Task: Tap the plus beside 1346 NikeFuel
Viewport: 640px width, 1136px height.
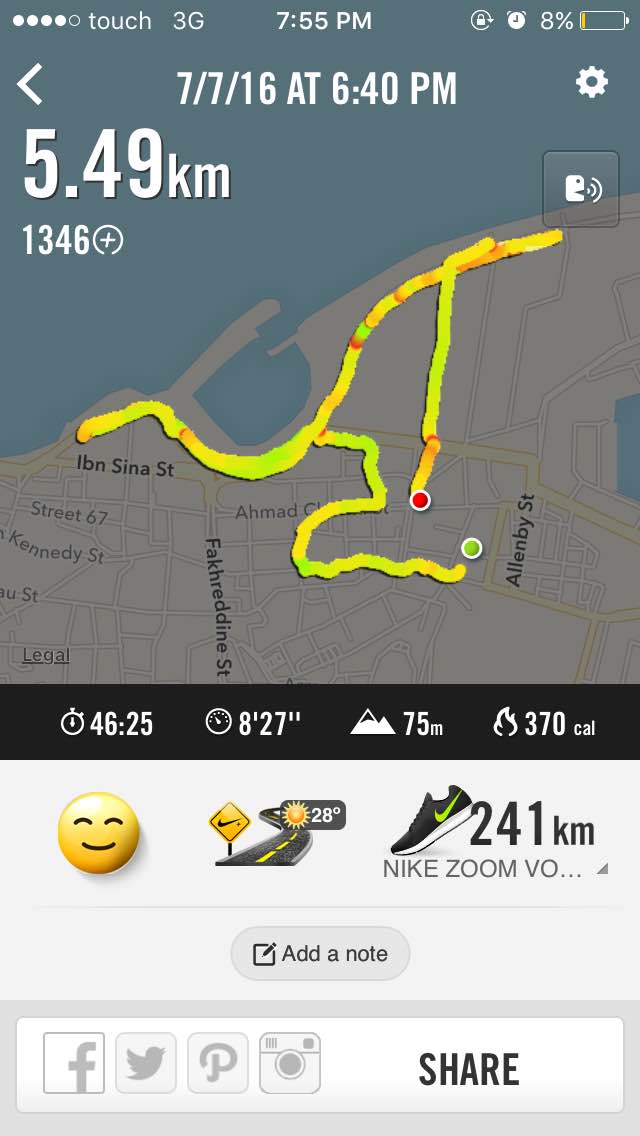Action: (x=108, y=240)
